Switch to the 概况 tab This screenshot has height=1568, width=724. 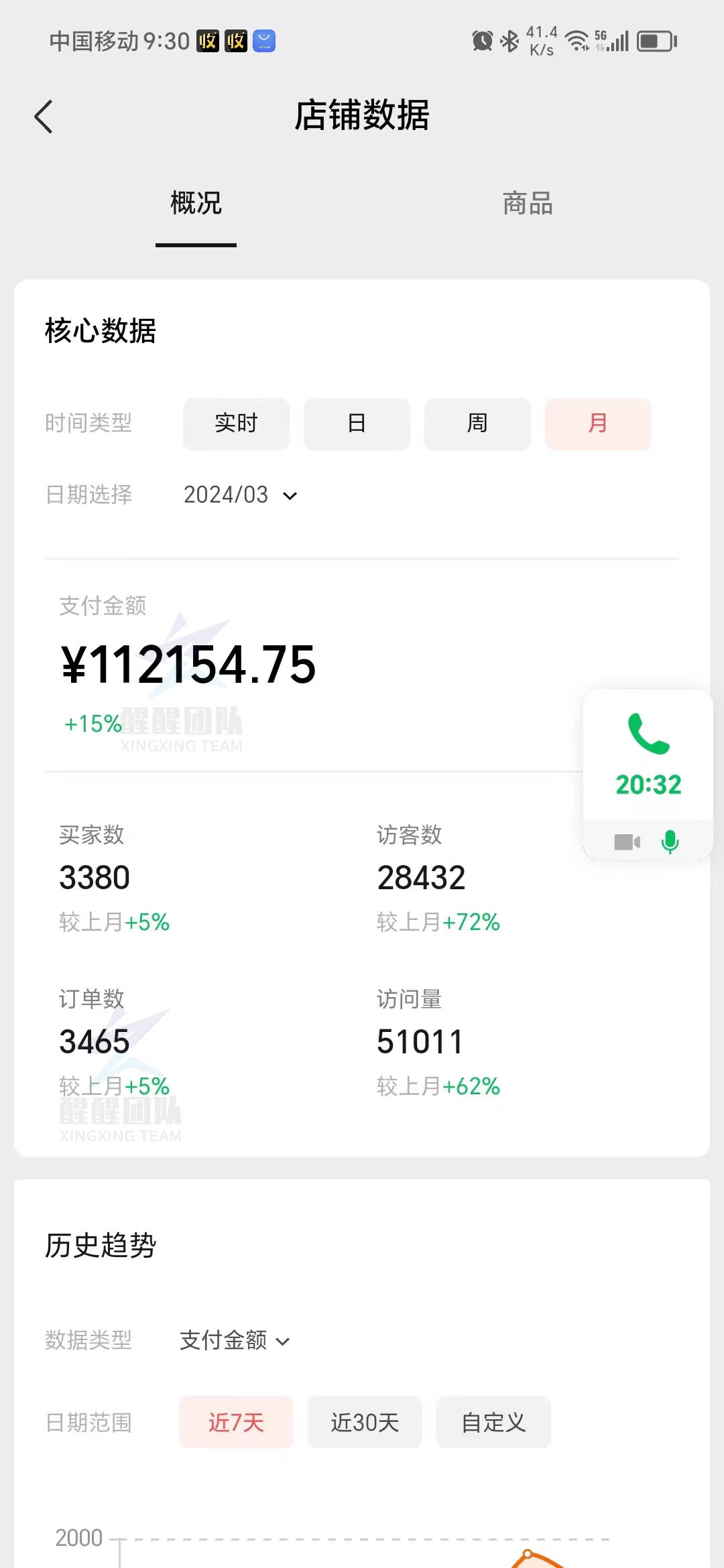196,204
